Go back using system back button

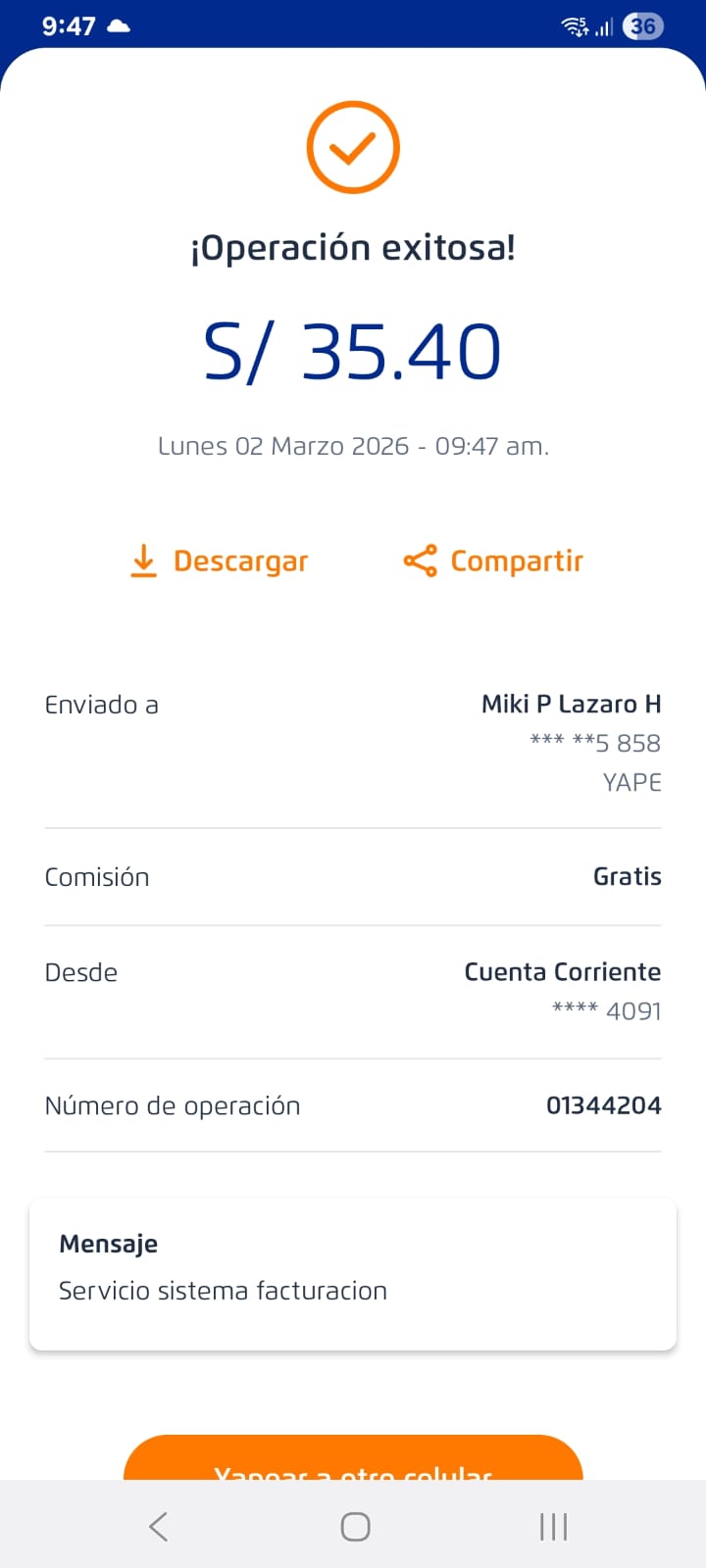(x=159, y=1526)
